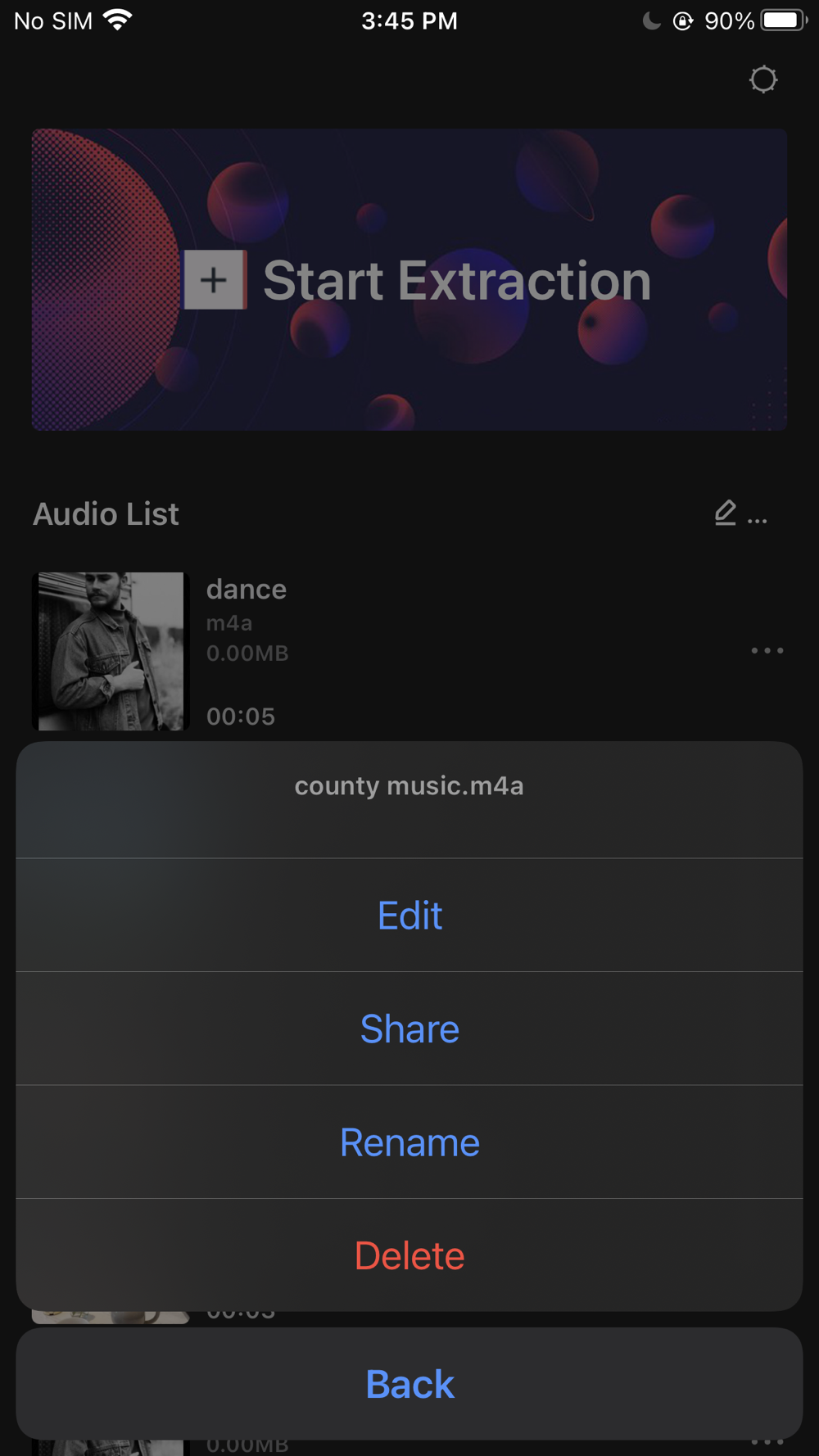Delete the county music.m4a audio
The width and height of the screenshot is (819, 1456).
coord(409,1255)
